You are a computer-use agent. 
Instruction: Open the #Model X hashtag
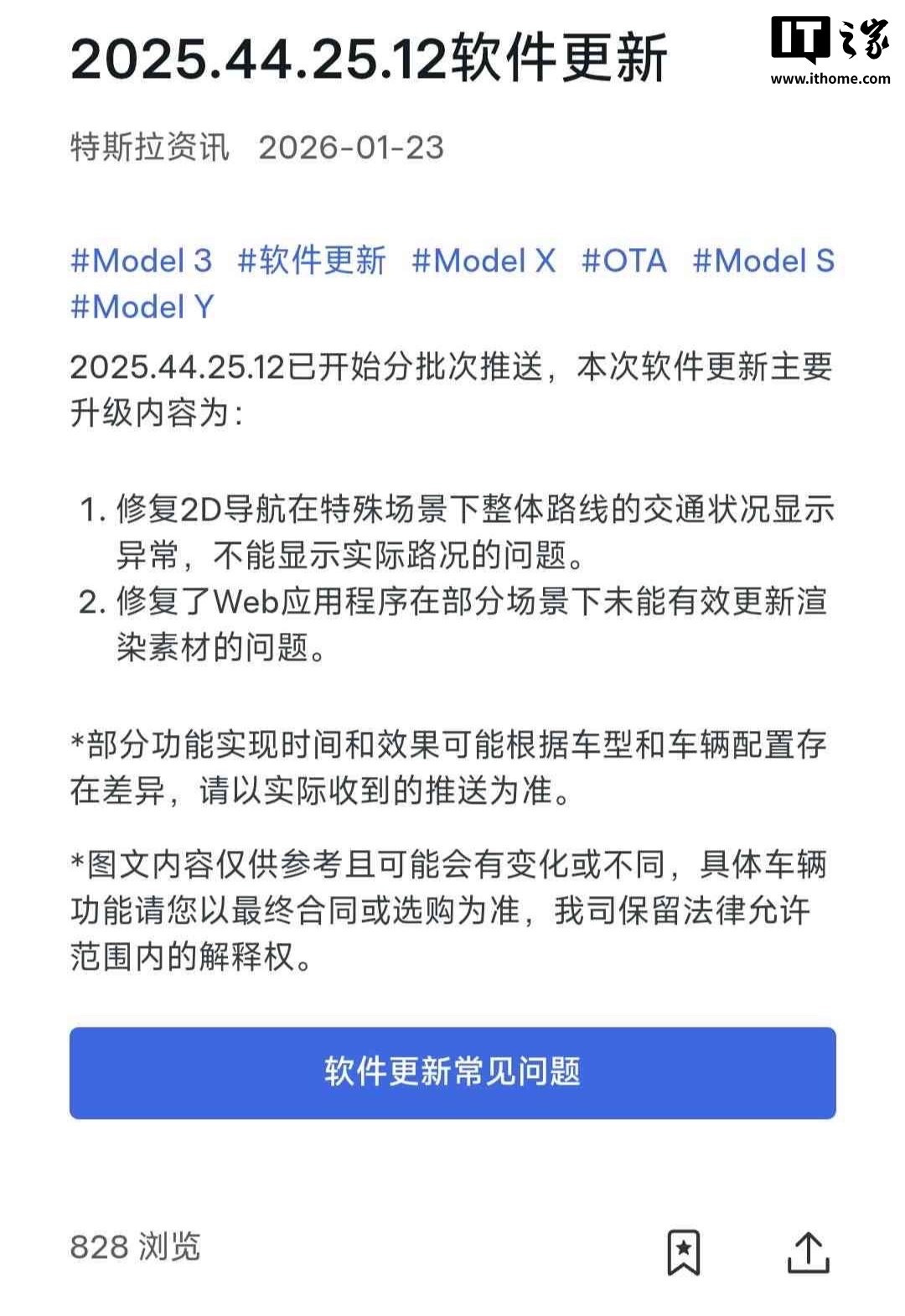pyautogui.click(x=484, y=261)
